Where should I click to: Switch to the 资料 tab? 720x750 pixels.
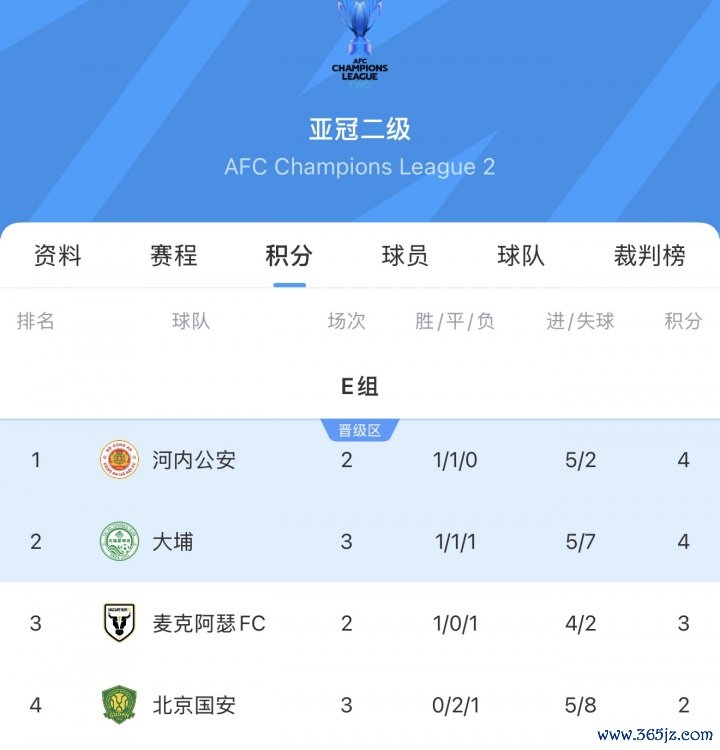click(57, 256)
